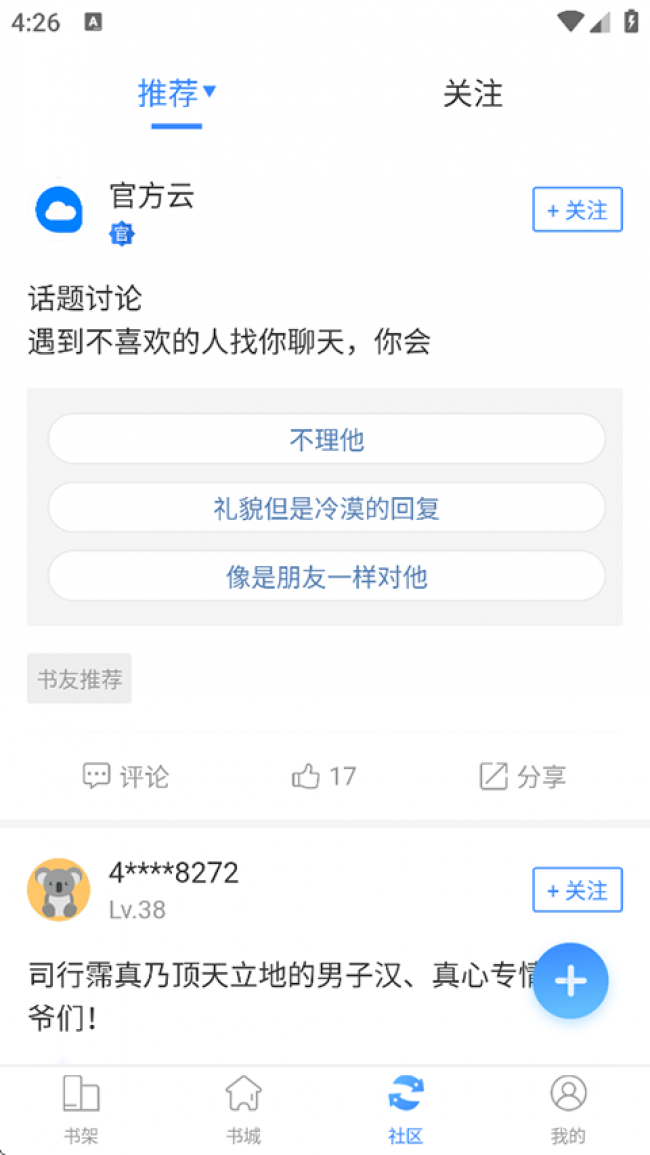Follow 官方云 with the 关注 button

coord(577,210)
